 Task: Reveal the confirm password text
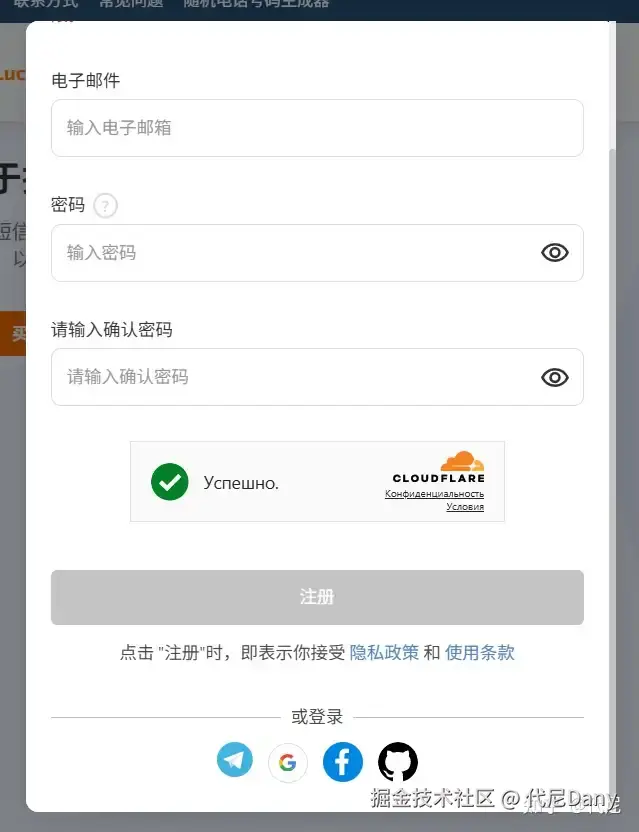click(x=554, y=377)
